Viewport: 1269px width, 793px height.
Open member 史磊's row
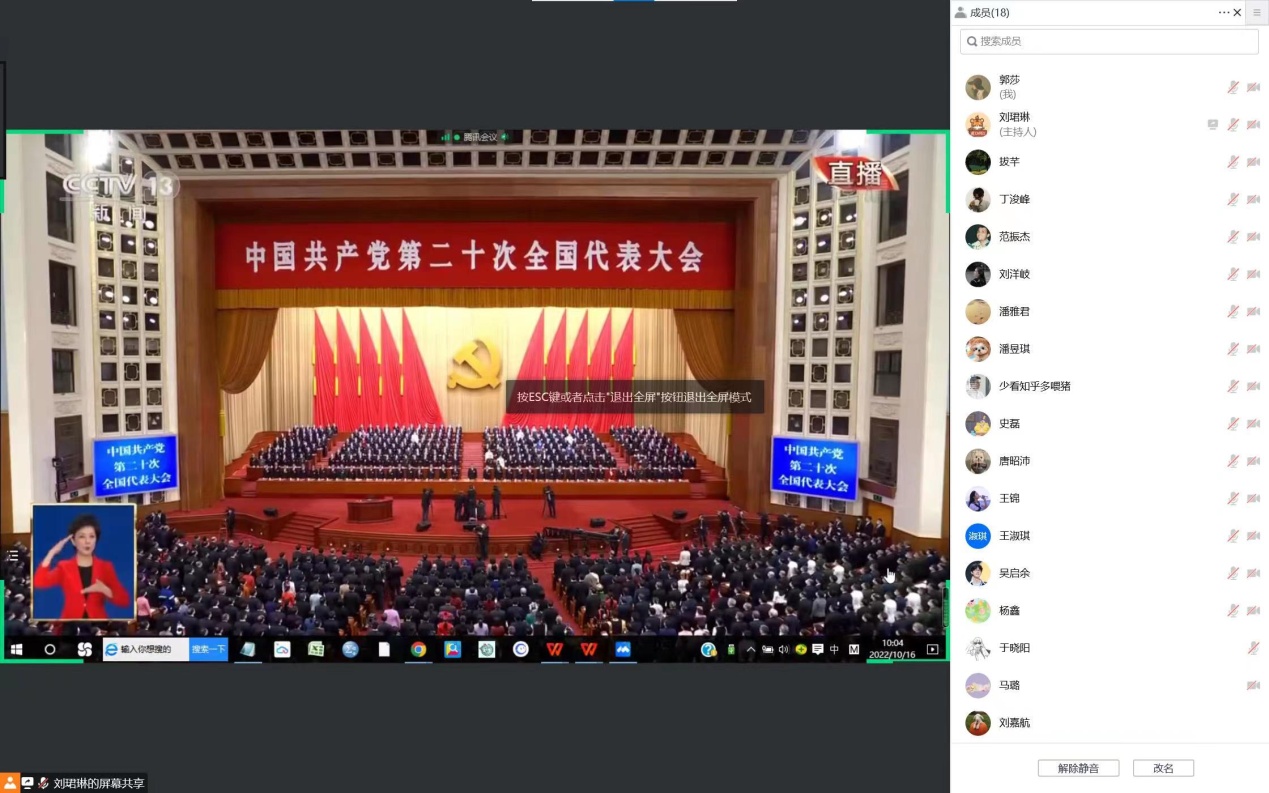[1009, 423]
